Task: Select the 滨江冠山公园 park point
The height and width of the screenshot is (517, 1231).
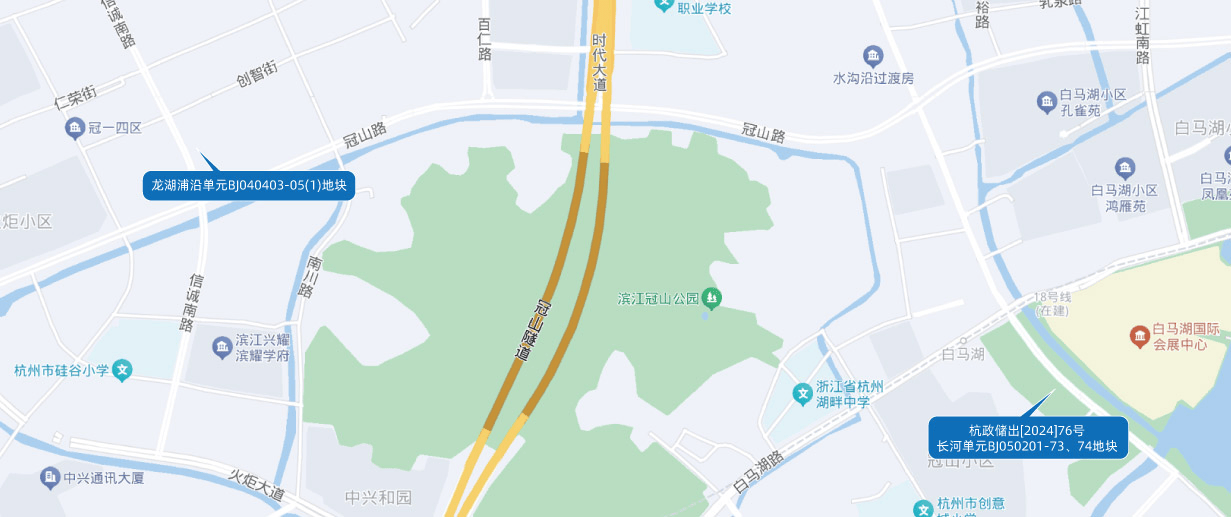Action: tap(712, 297)
